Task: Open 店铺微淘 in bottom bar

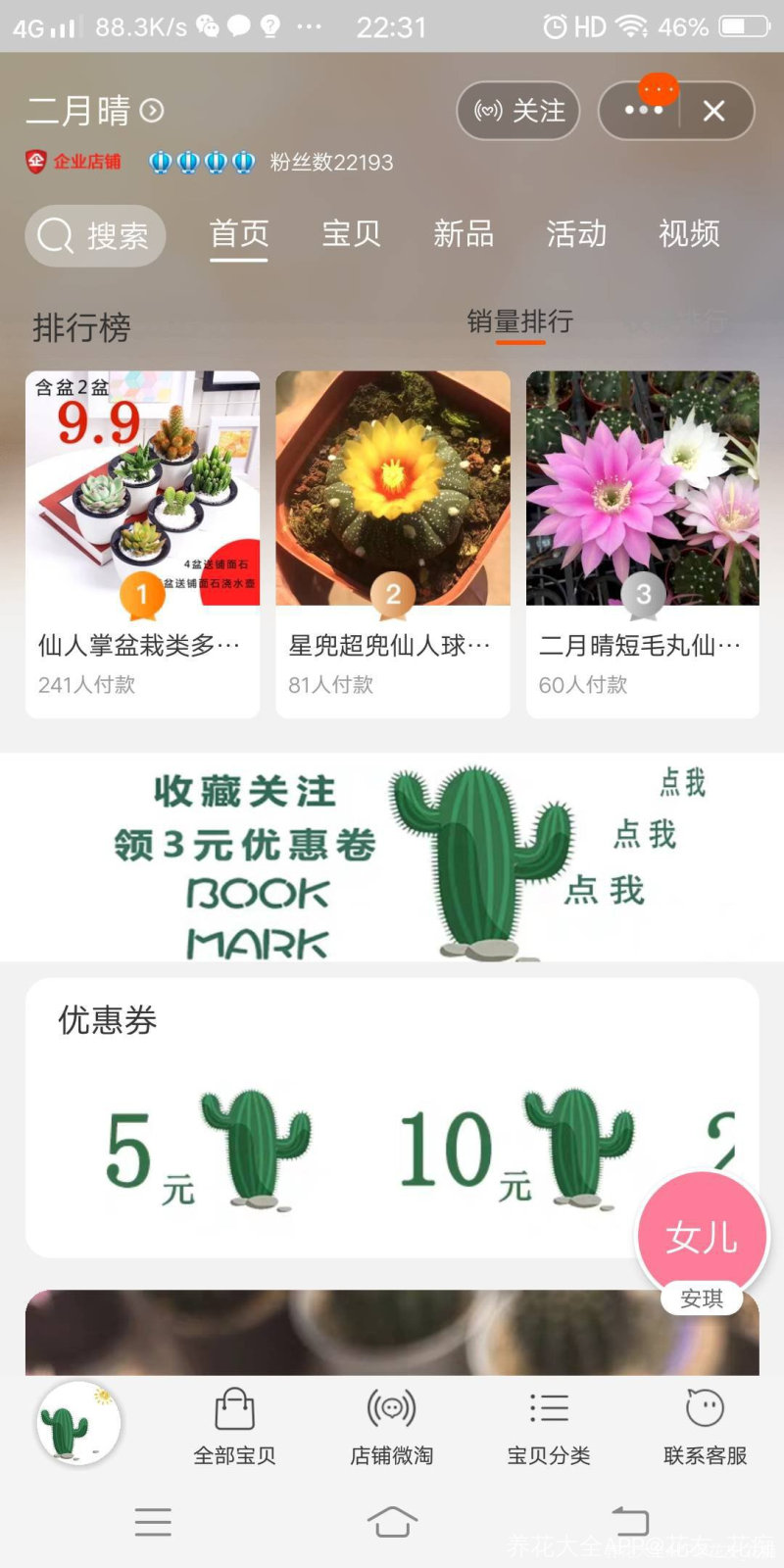Action: (x=392, y=1427)
